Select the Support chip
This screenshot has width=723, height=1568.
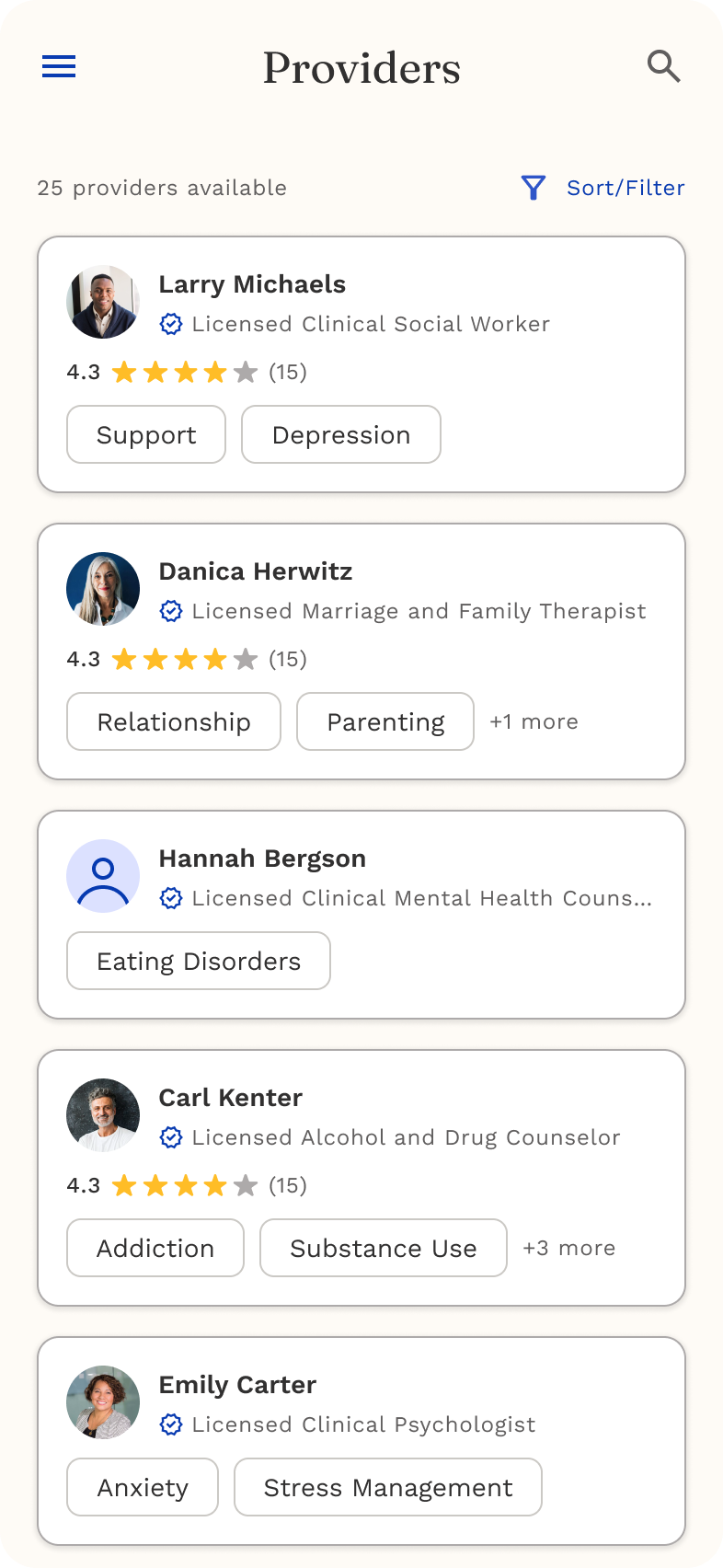coord(146,434)
